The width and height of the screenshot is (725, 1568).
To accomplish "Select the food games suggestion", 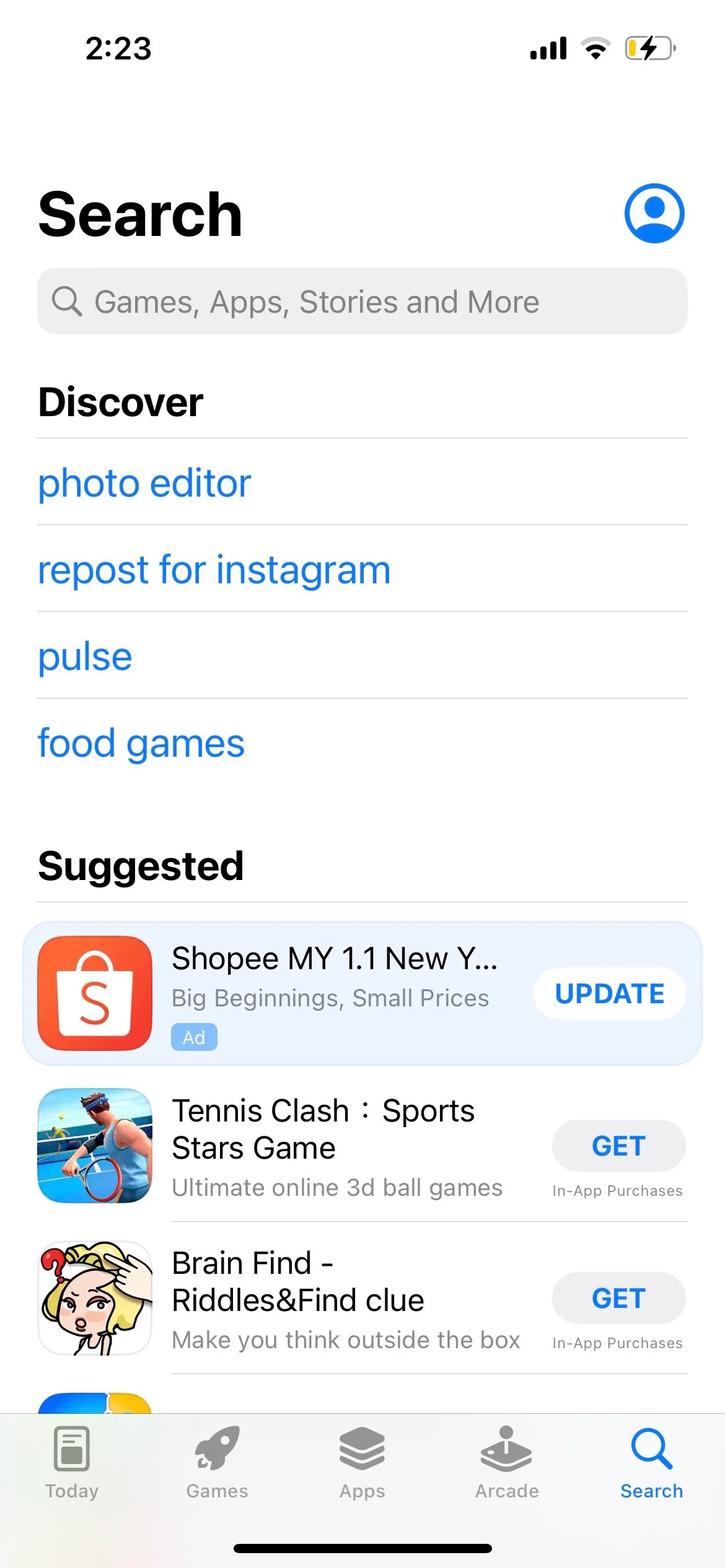I will (x=141, y=743).
